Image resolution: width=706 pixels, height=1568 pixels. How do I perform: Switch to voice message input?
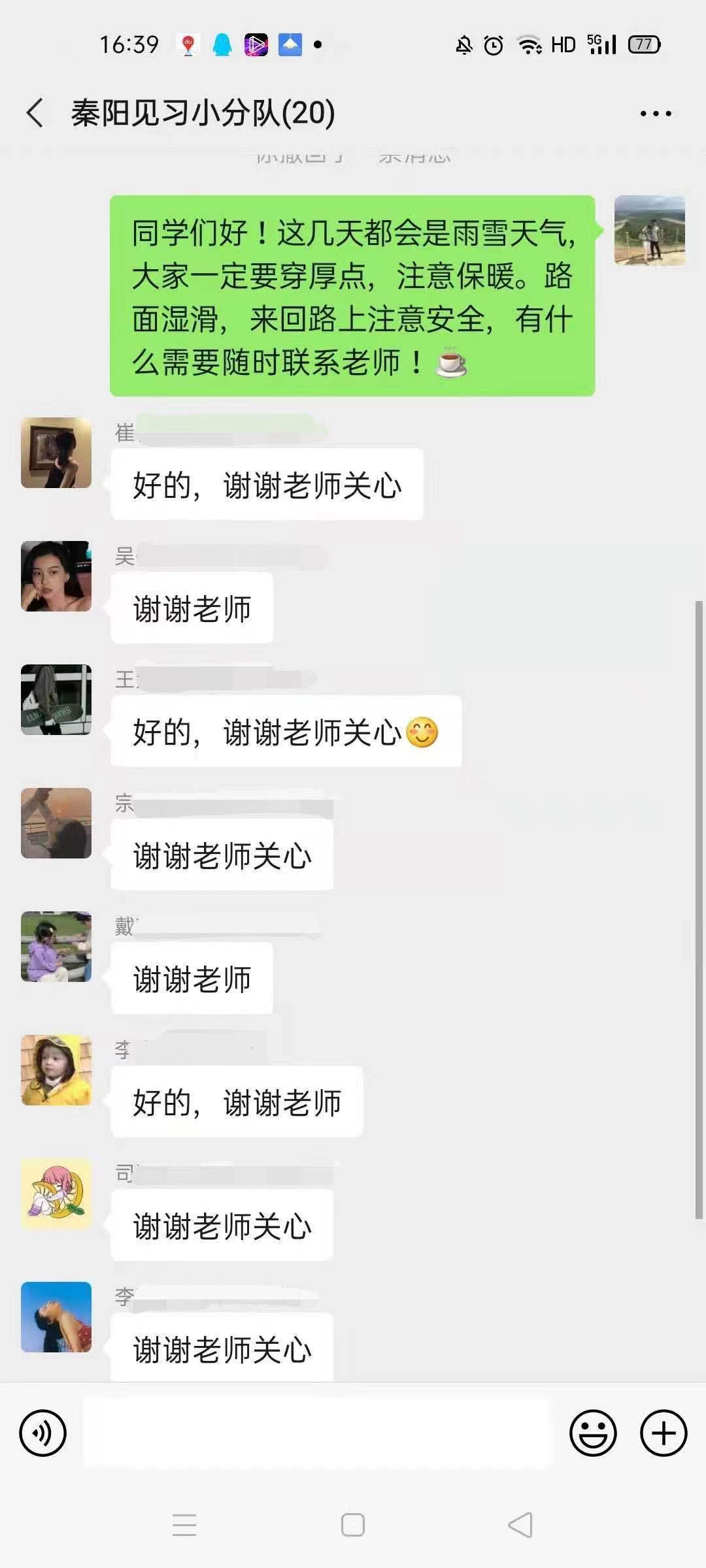tap(42, 1433)
